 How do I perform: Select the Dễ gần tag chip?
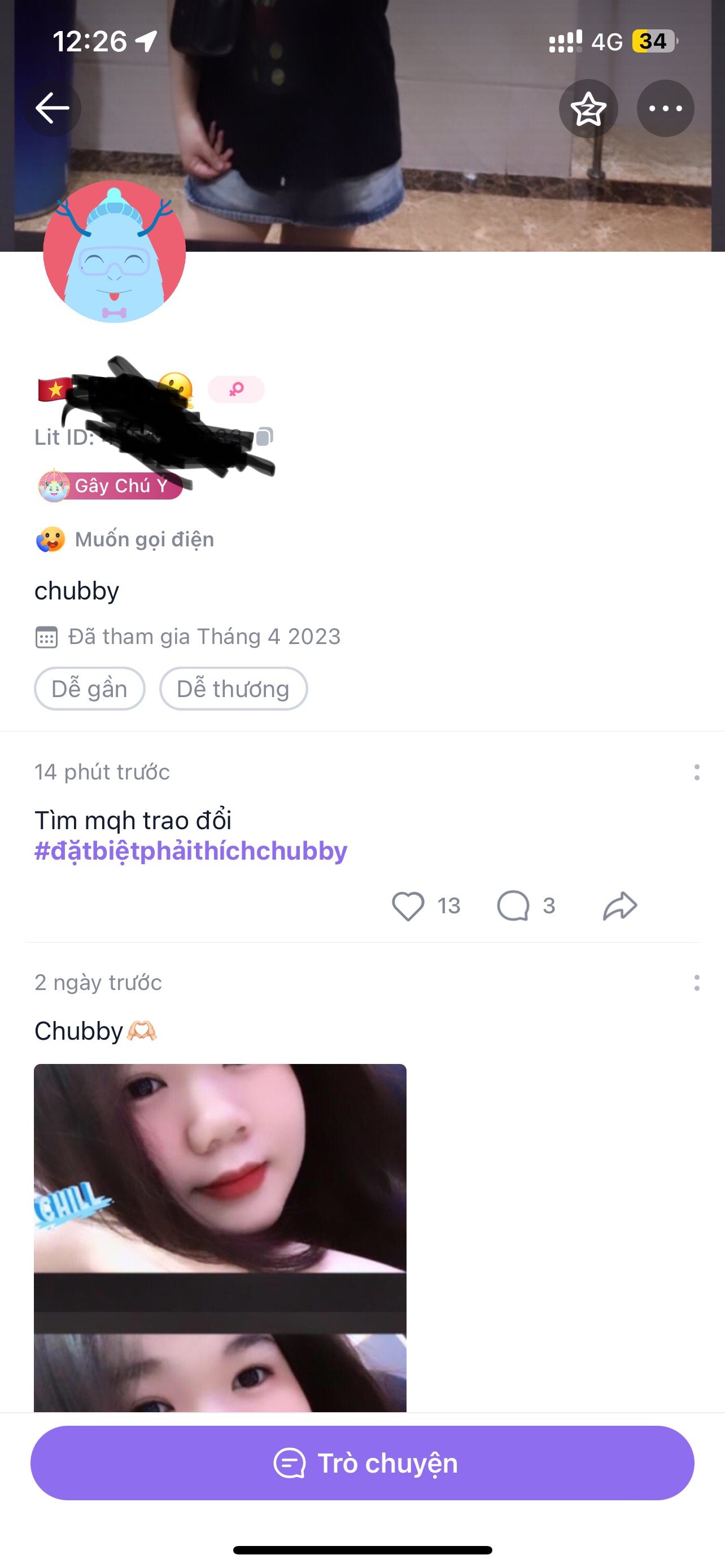coord(89,689)
